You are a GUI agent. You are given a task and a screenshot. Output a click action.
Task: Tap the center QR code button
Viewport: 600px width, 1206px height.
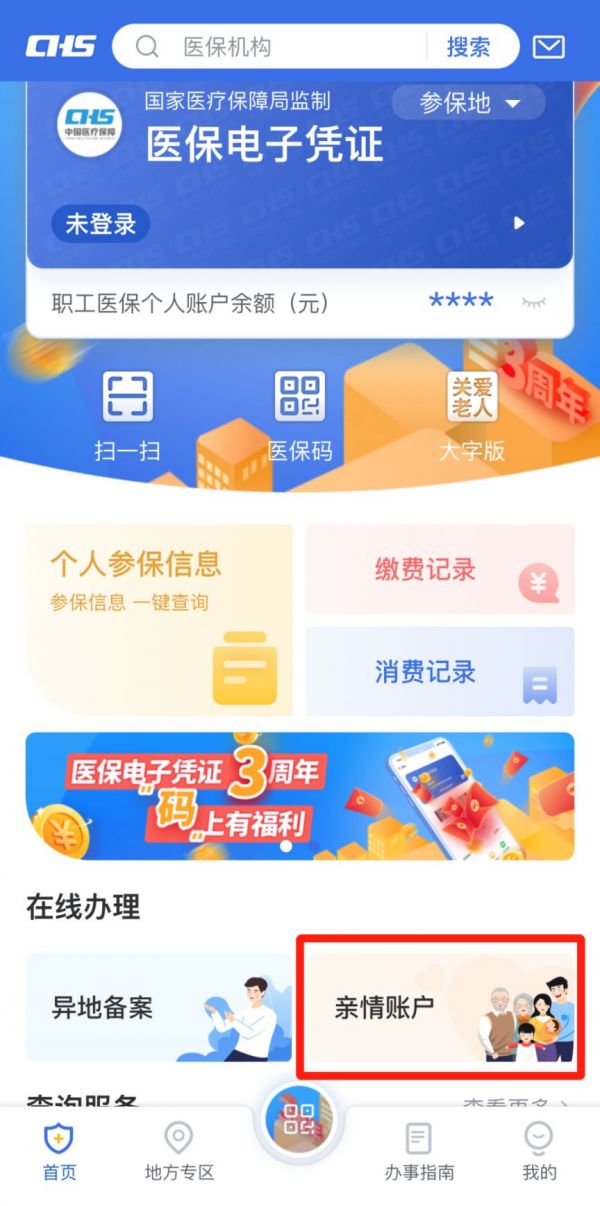coord(299,1119)
